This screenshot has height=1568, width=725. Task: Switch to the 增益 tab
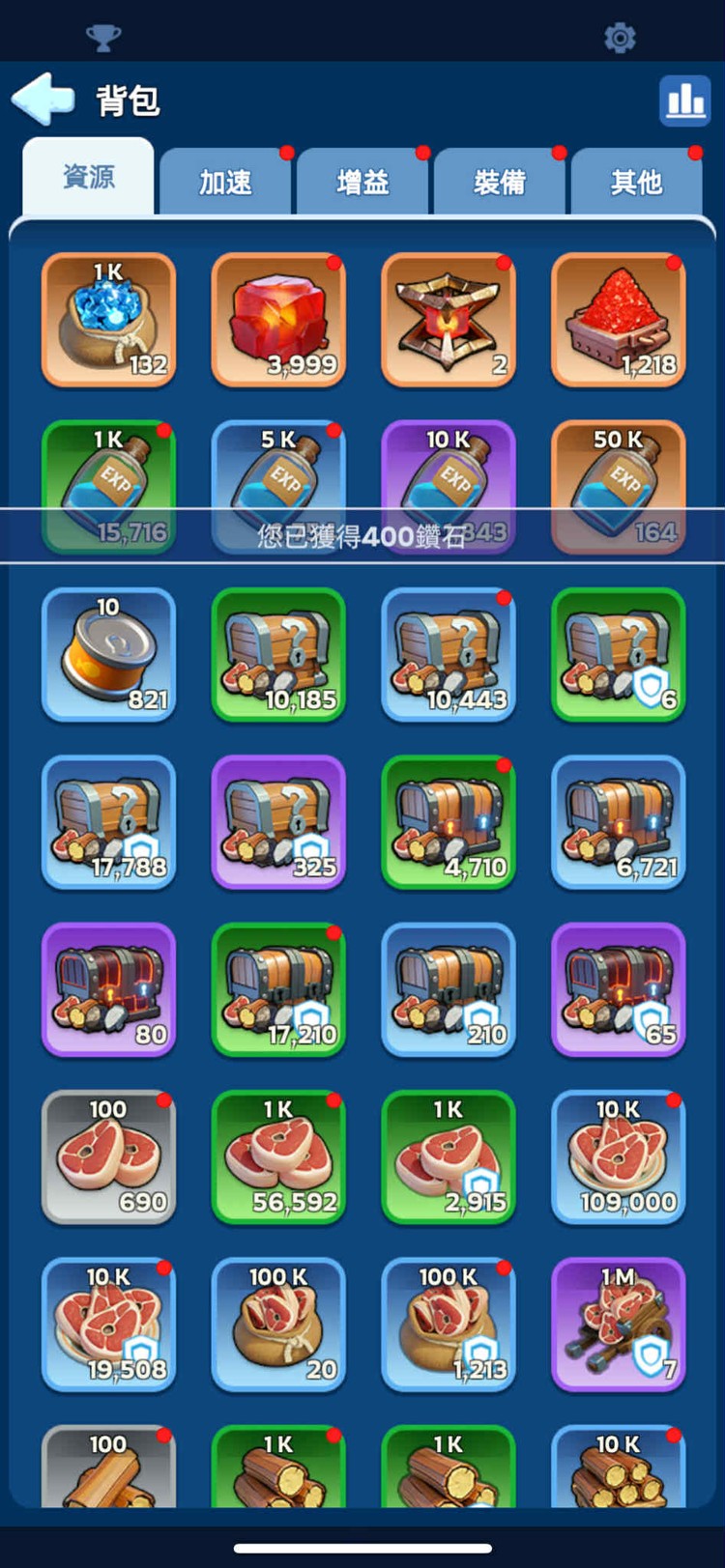coord(362,182)
